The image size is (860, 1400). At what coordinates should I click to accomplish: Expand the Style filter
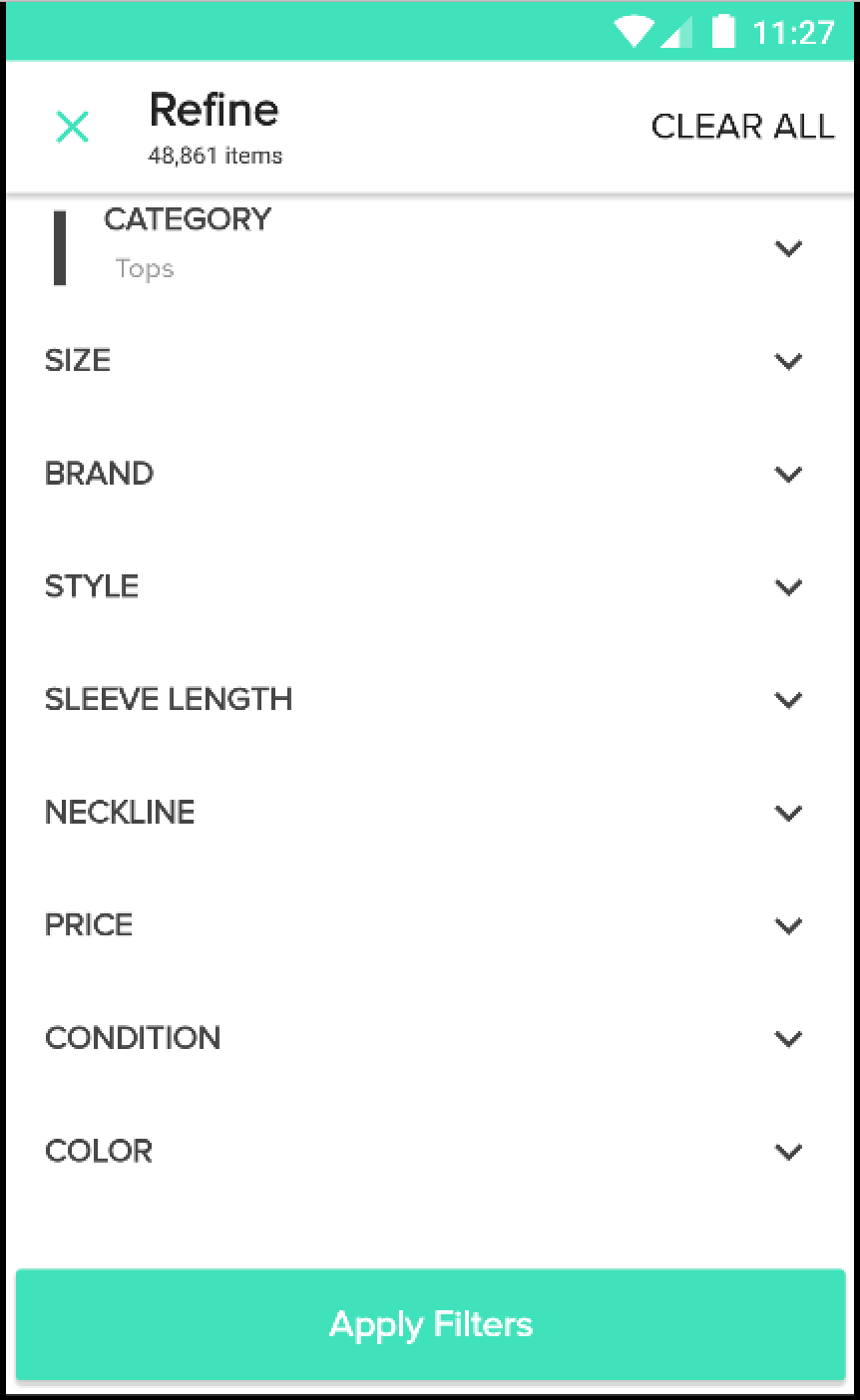[787, 586]
